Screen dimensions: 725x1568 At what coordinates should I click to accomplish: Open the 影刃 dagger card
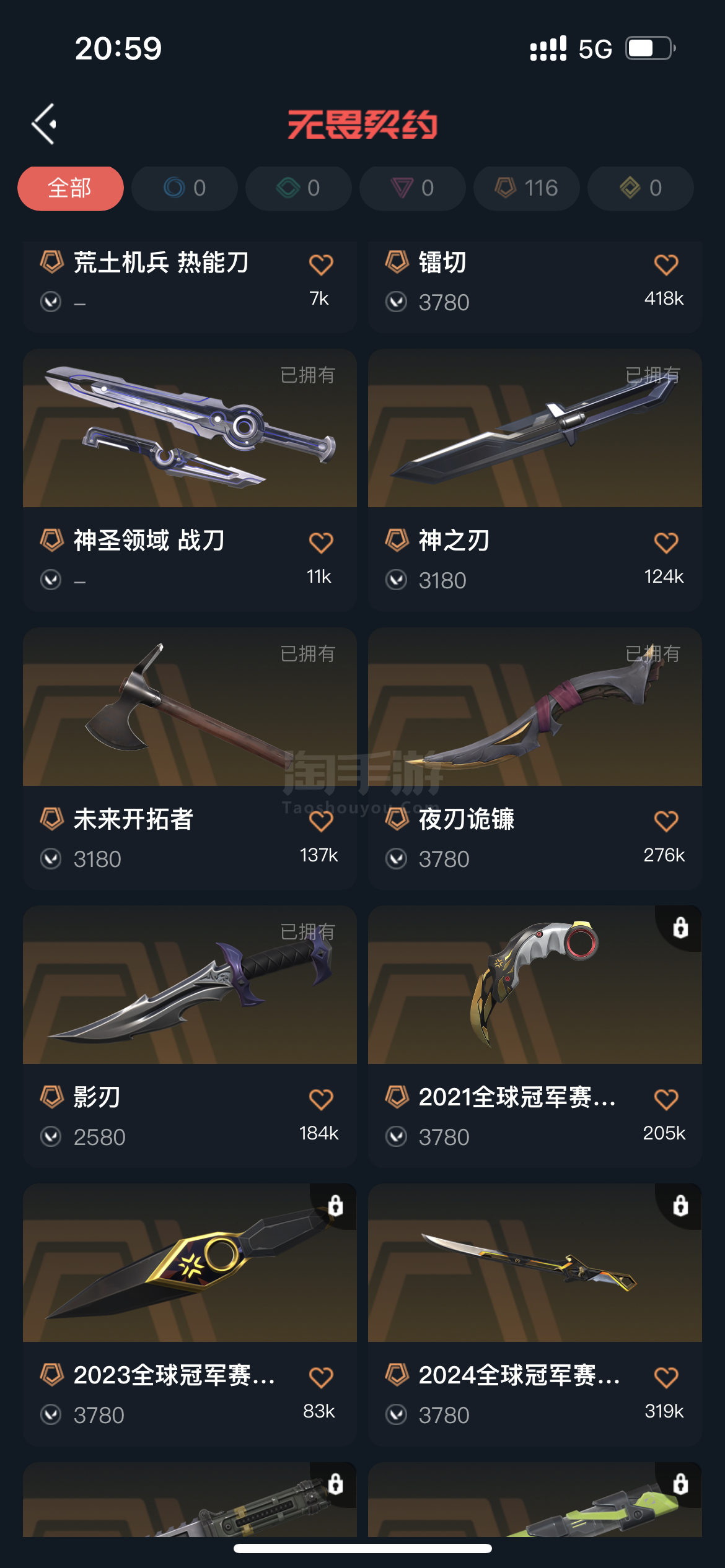click(190, 1037)
